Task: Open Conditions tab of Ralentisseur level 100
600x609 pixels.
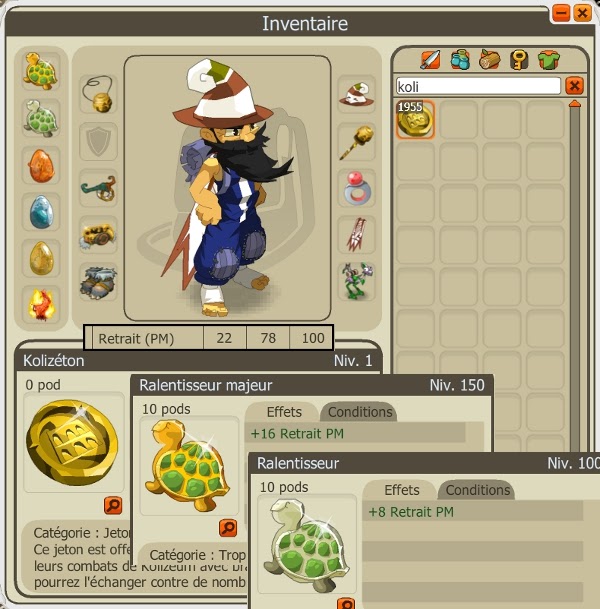Action: [477, 490]
